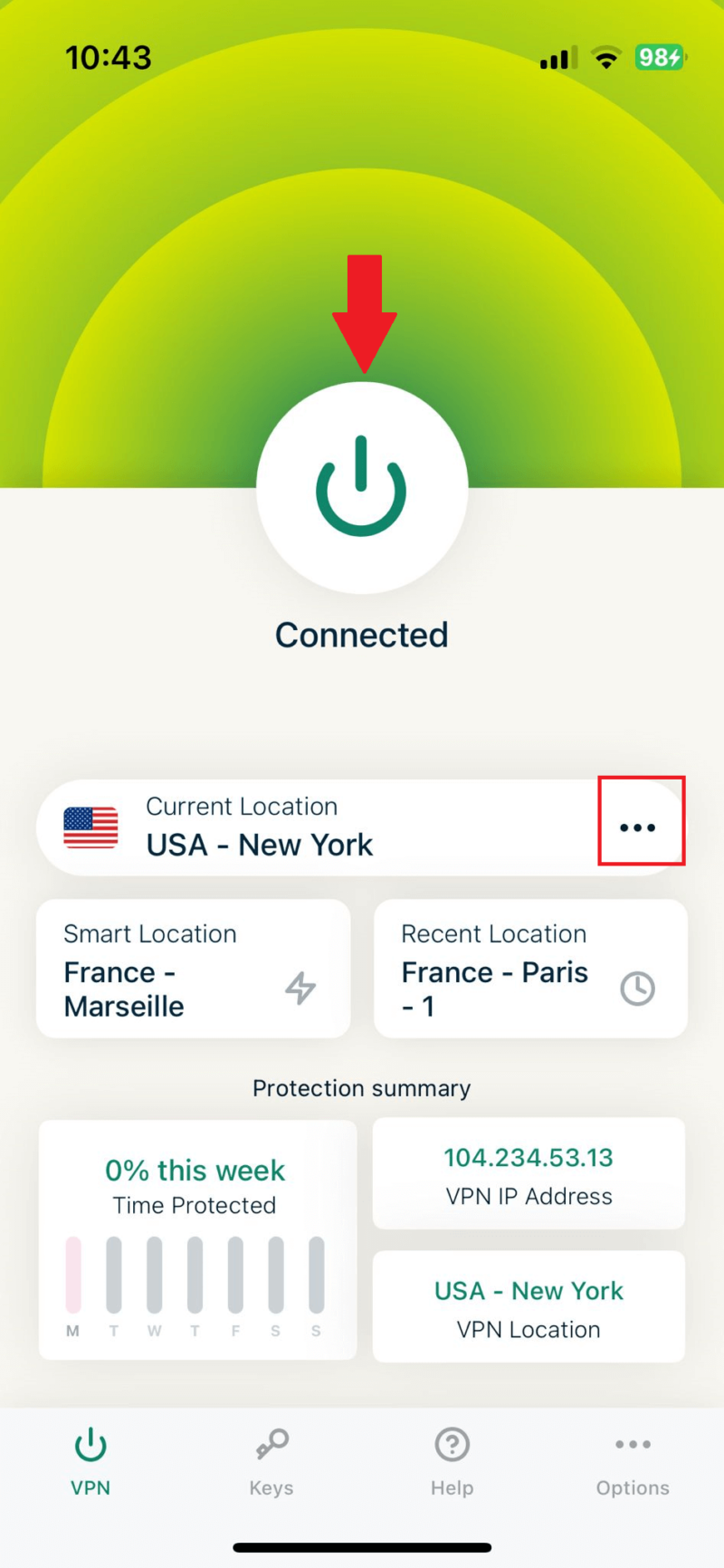
Task: Select the VPN tab power icon in bottom navigation
Action: point(90,1442)
